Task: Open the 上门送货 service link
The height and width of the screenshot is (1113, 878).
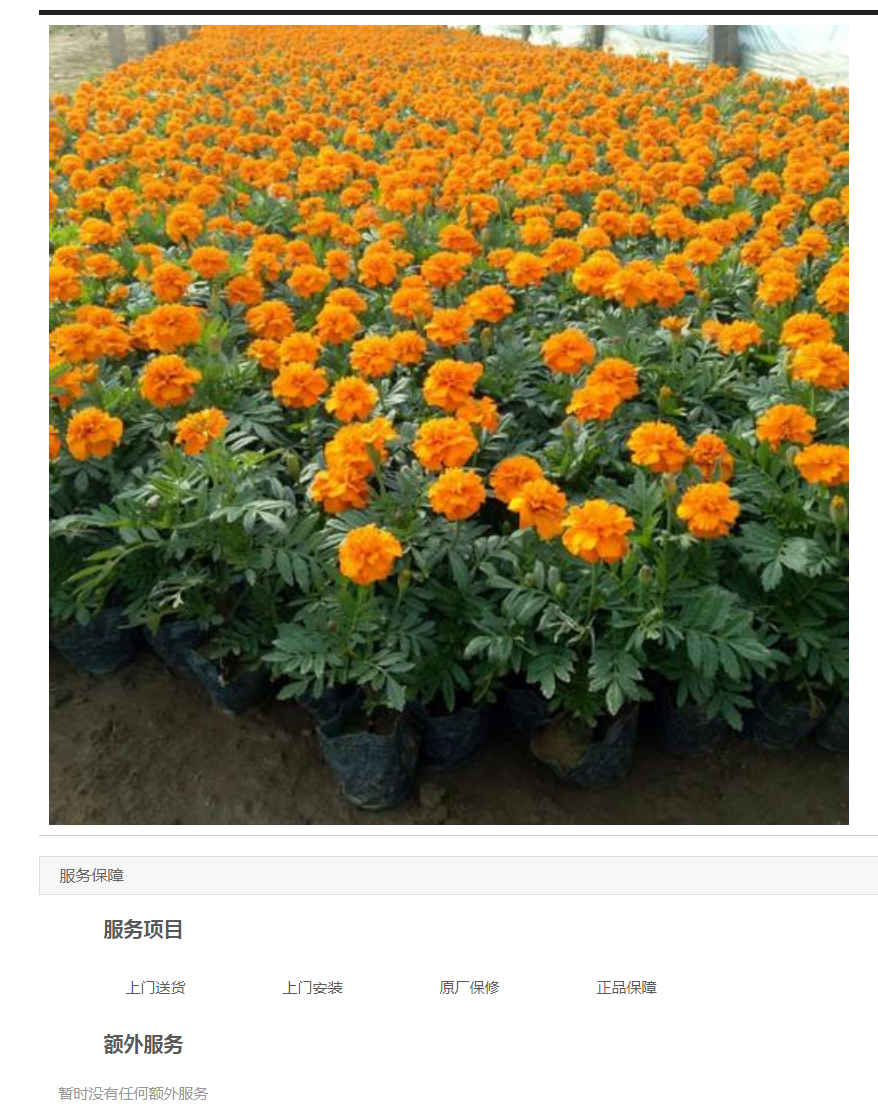Action: pyautogui.click(x=155, y=987)
